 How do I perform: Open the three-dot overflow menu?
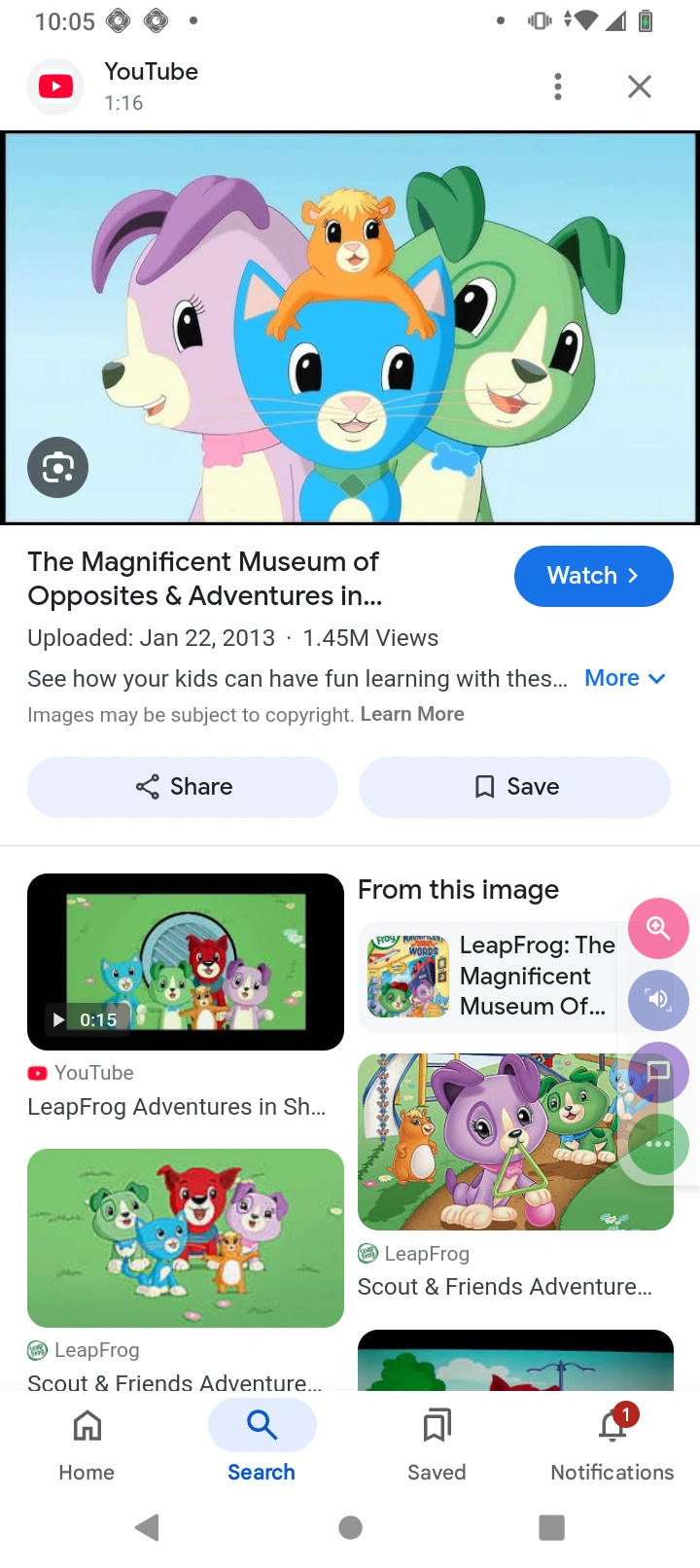click(x=558, y=87)
